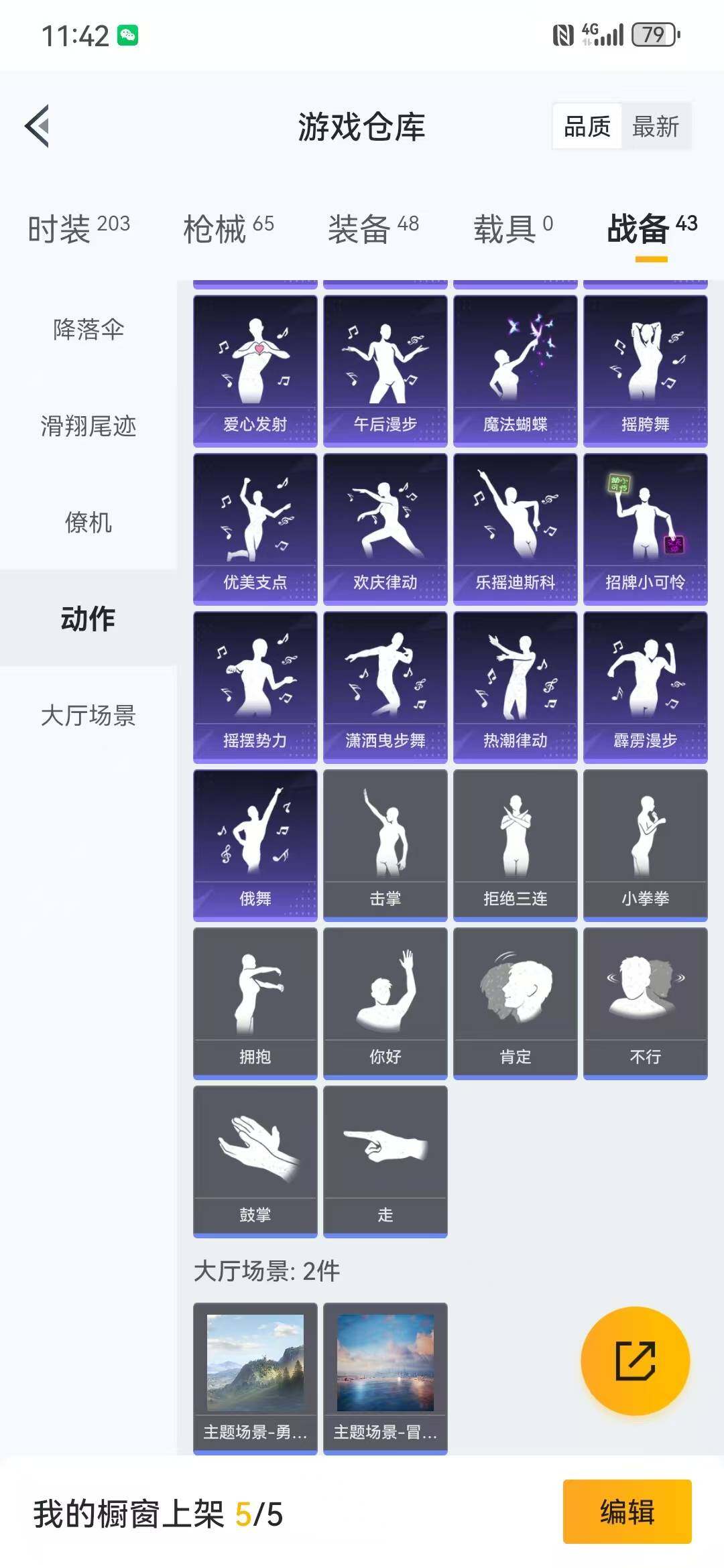724x1568 pixels.
Task: Sort the warehouse by 最新
Action: click(x=655, y=126)
